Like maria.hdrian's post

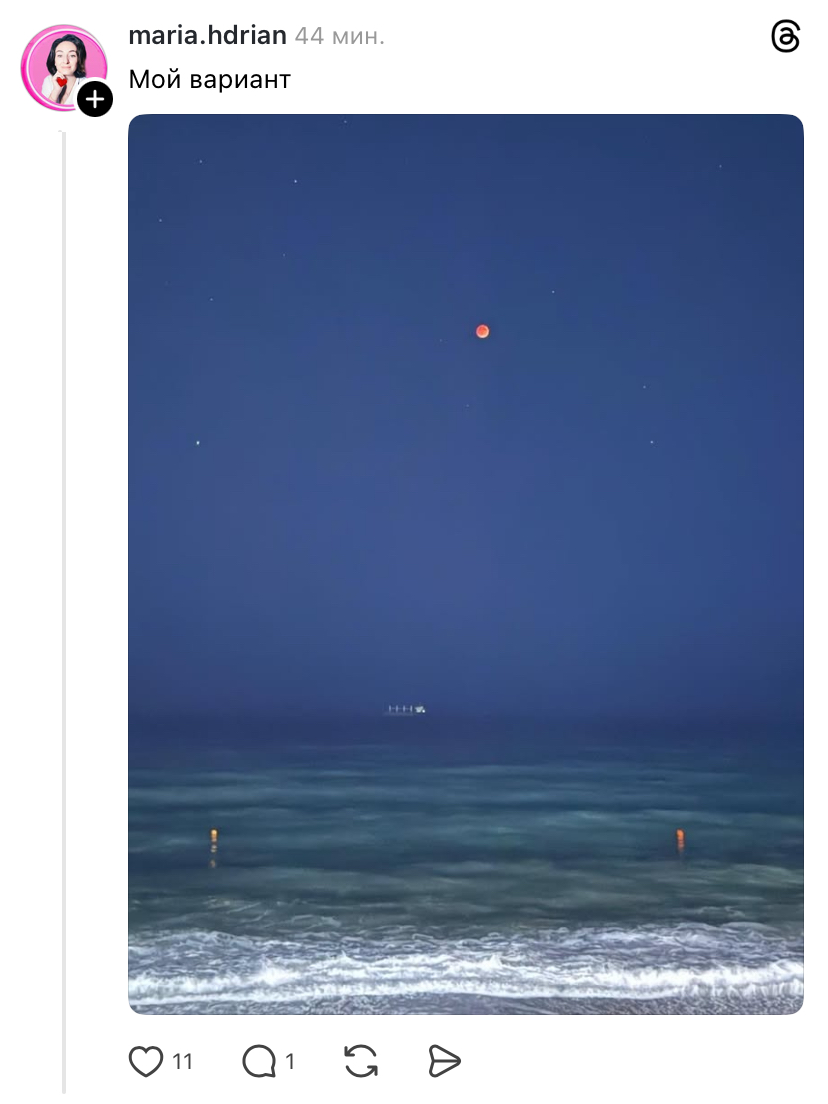click(x=146, y=1061)
